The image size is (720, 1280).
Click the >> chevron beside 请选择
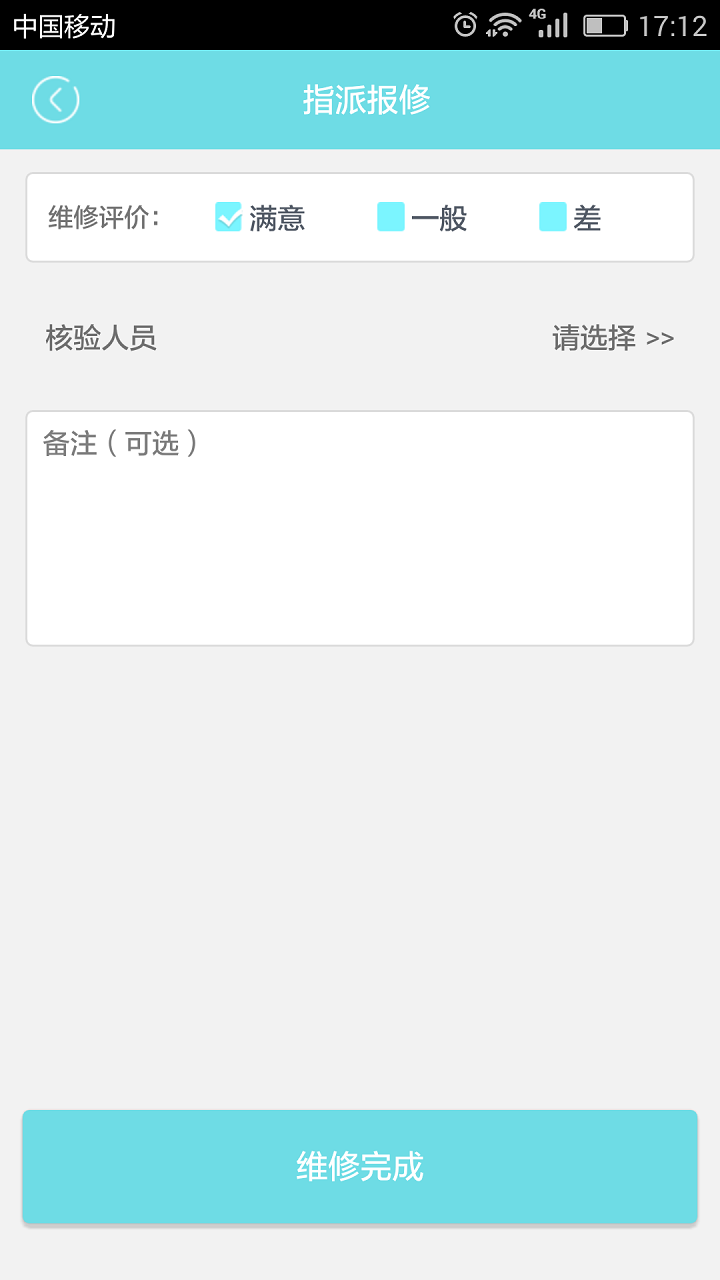pyautogui.click(x=663, y=339)
